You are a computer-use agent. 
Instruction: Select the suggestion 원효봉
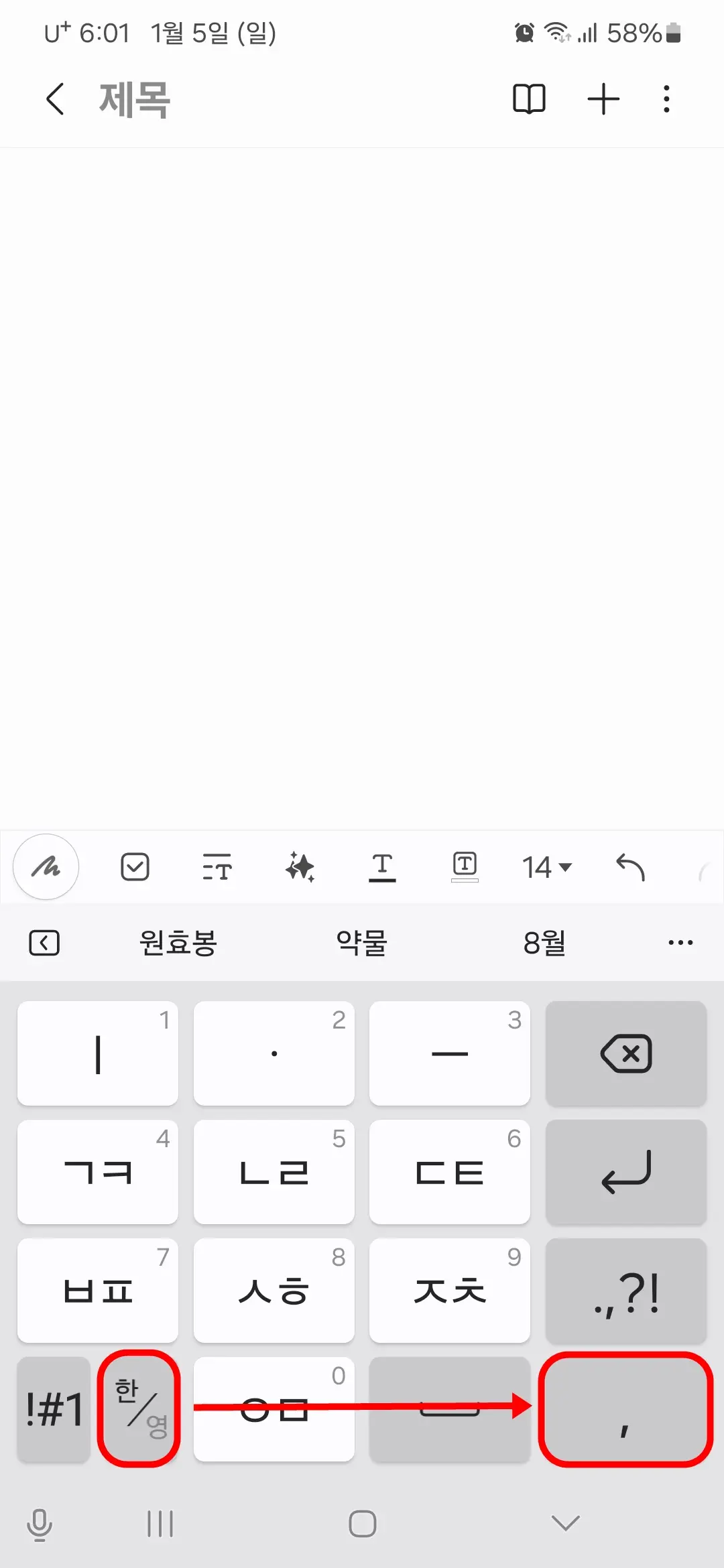[178, 942]
